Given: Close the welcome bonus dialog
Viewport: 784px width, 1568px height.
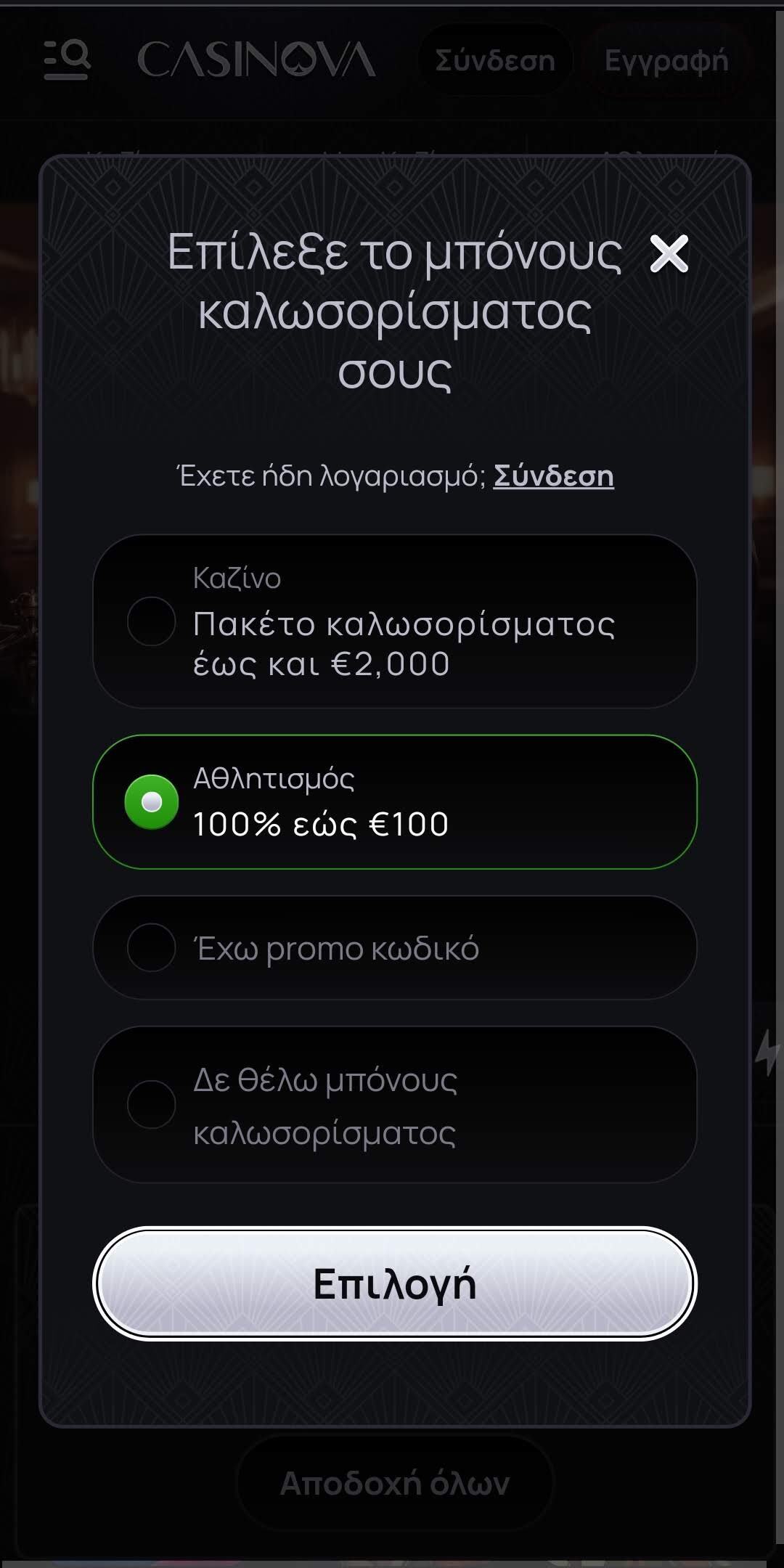Looking at the screenshot, I should click(669, 253).
